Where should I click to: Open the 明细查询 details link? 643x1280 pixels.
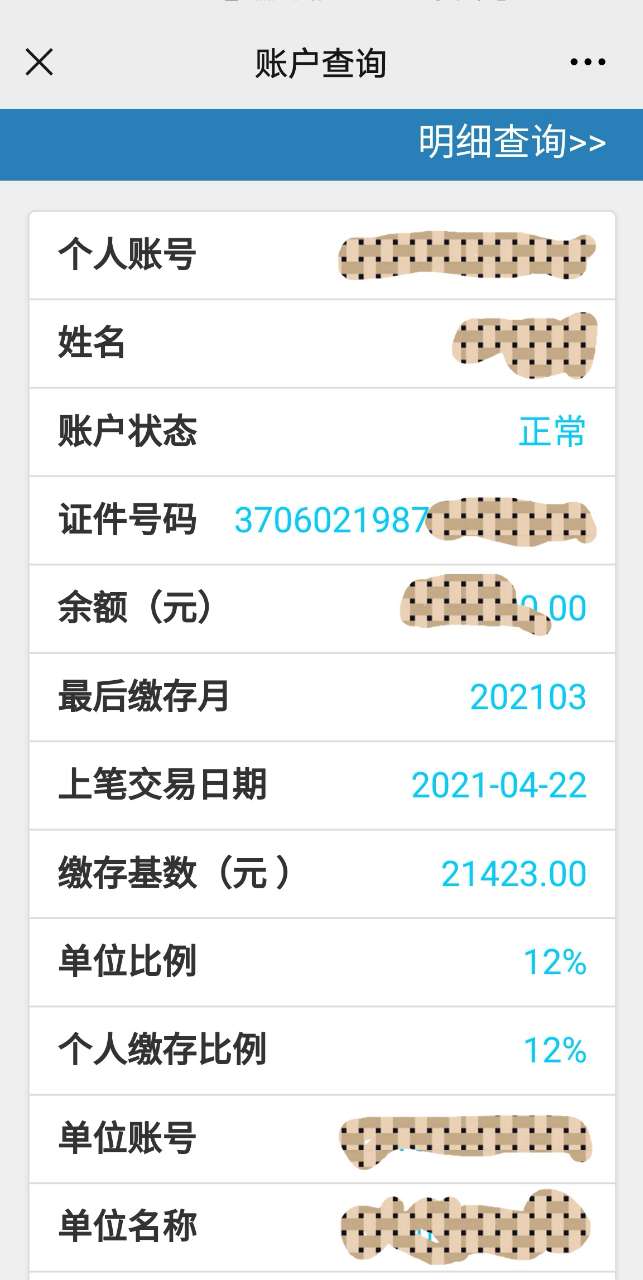pyautogui.click(x=512, y=143)
